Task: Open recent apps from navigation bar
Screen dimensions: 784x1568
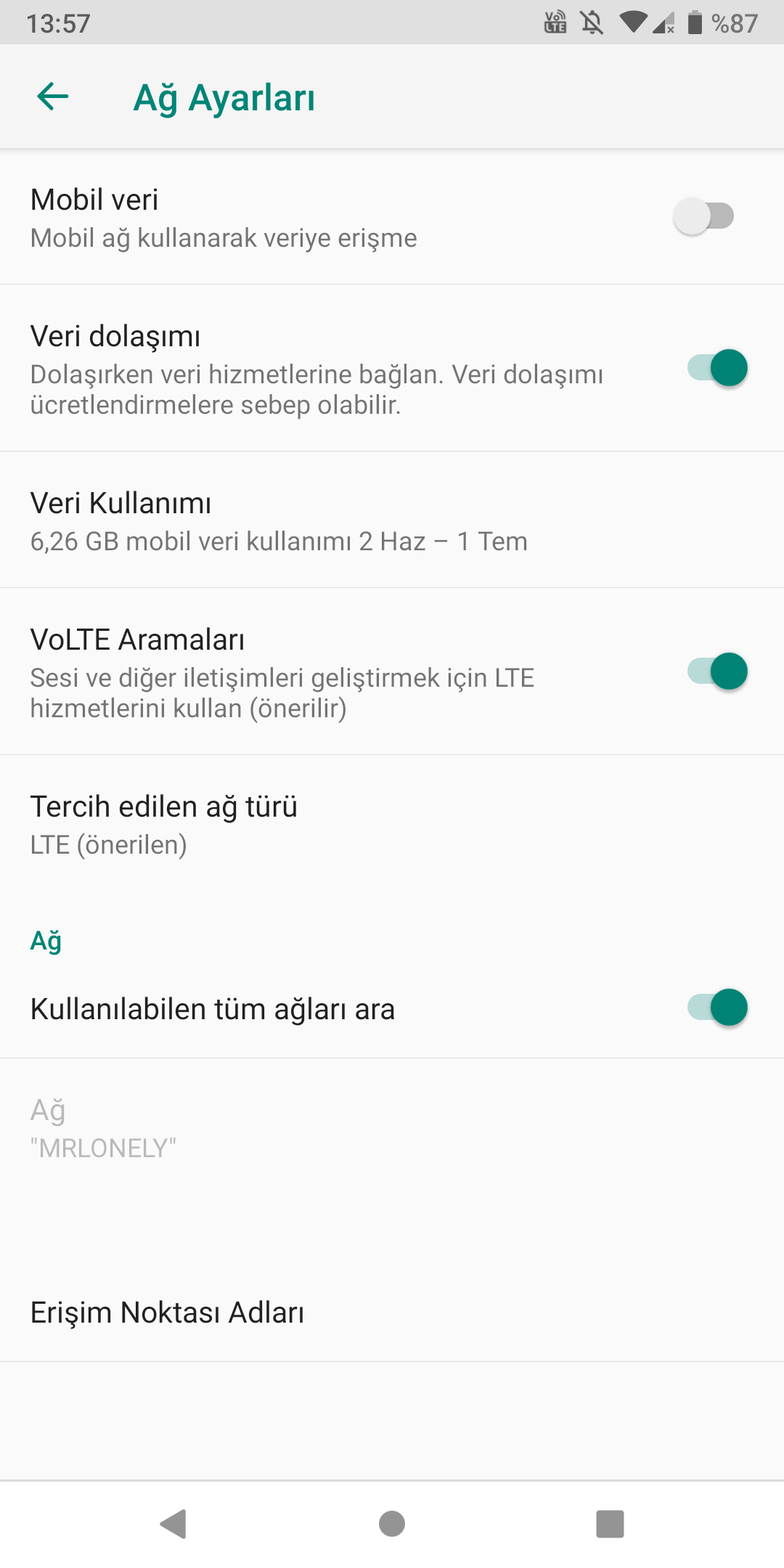Action: tap(610, 1524)
